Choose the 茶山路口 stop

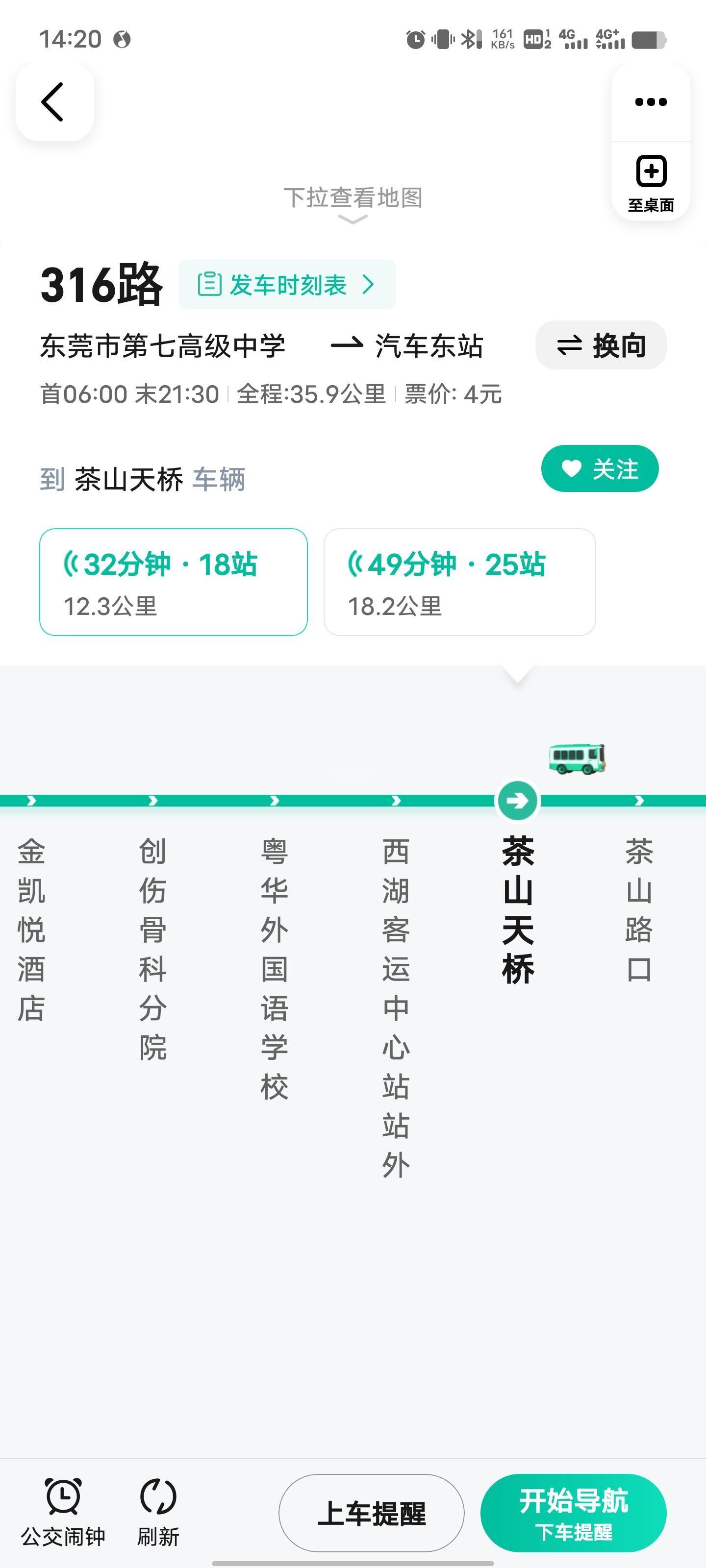click(639, 909)
